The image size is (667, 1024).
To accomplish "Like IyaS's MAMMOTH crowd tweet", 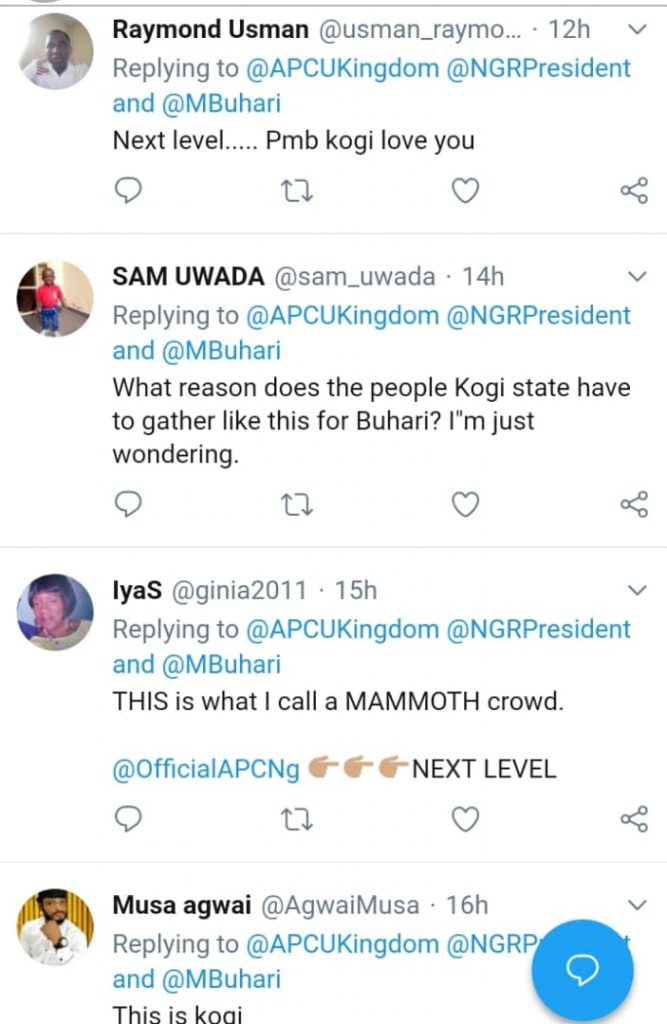I will pos(465,820).
